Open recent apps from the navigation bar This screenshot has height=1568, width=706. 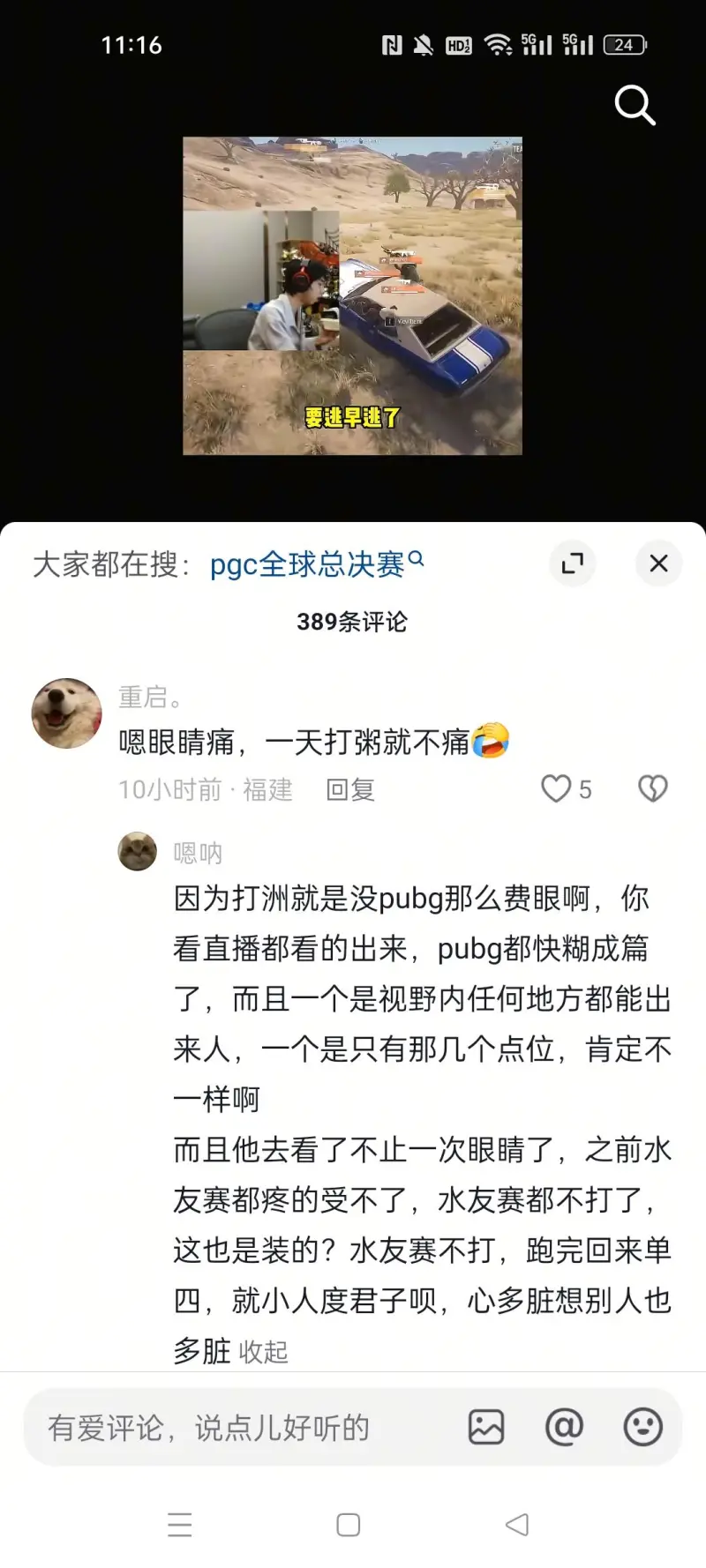click(180, 1525)
